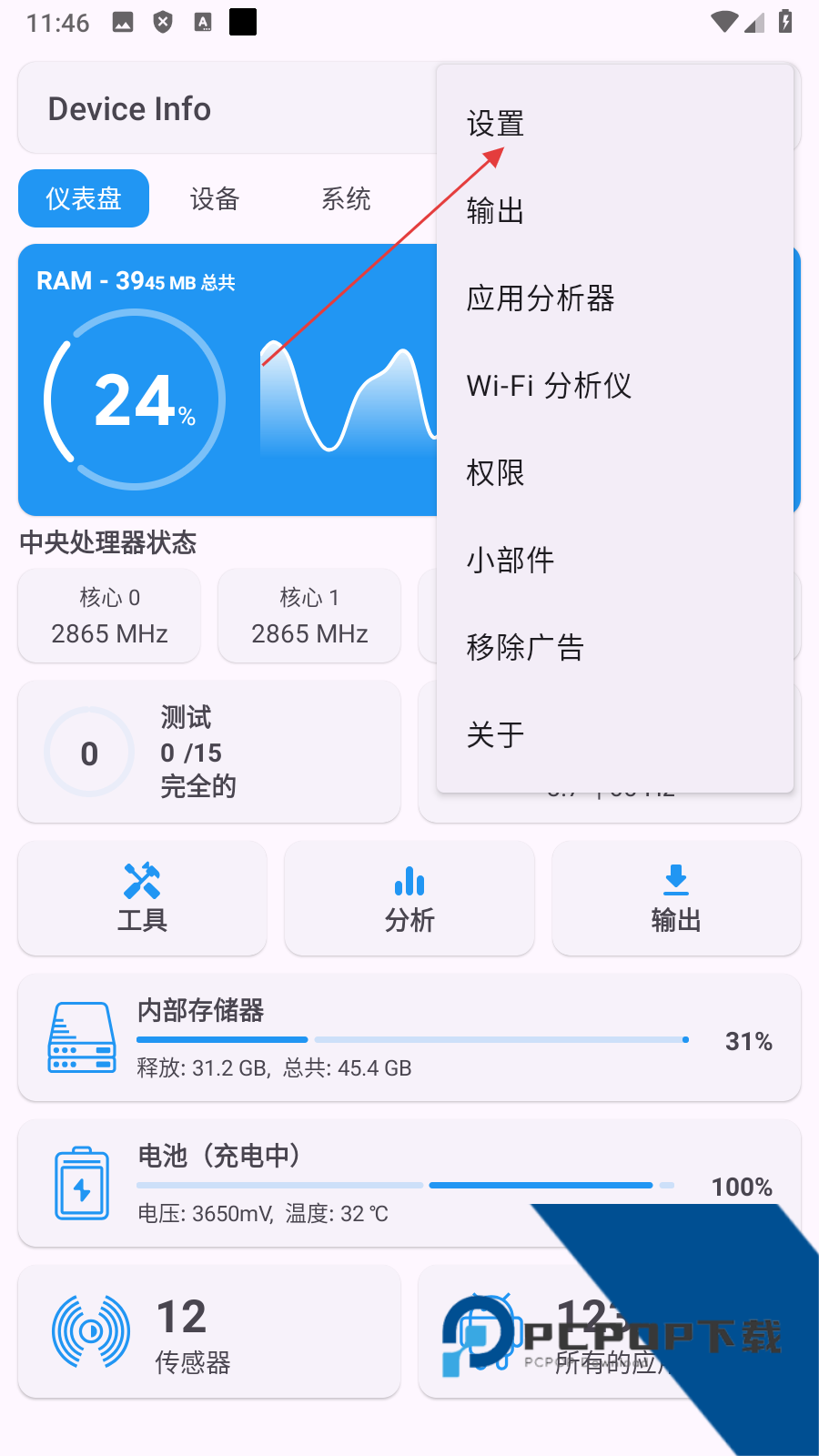Switch to the 设备 tab
The height and width of the screenshot is (1456, 819).
[x=213, y=198]
